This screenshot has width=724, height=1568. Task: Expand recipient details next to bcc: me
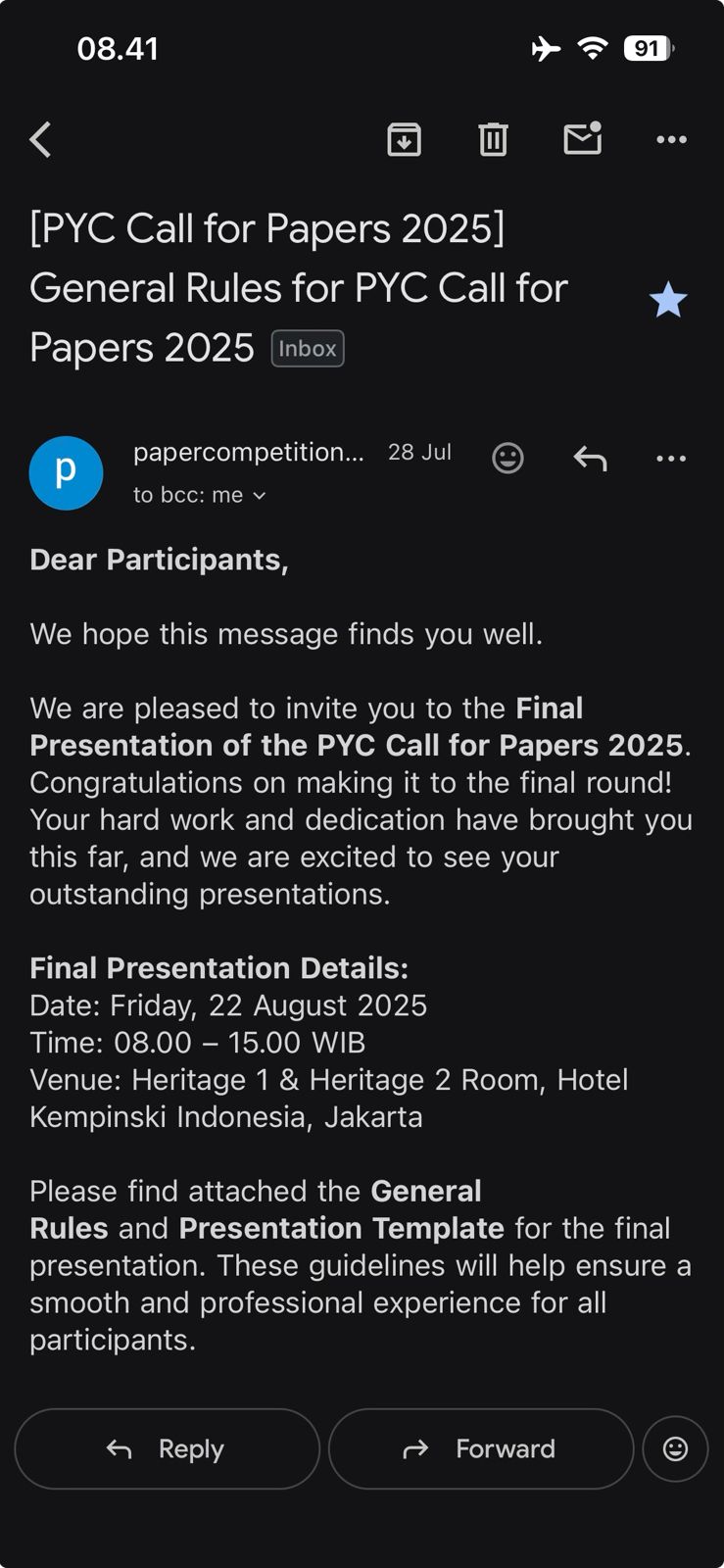(260, 496)
